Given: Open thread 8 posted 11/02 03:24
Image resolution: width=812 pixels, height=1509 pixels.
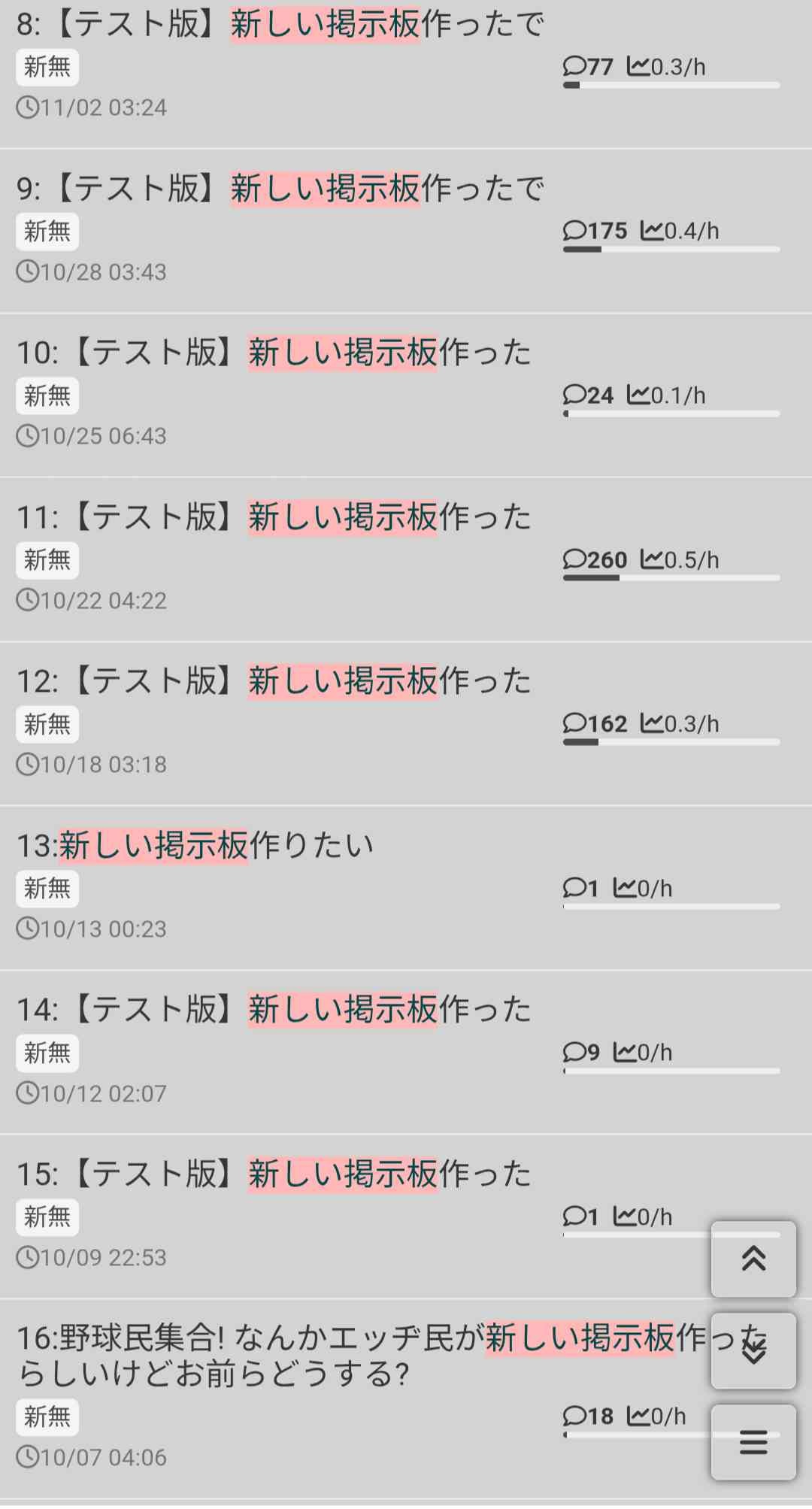Looking at the screenshot, I should 280,25.
